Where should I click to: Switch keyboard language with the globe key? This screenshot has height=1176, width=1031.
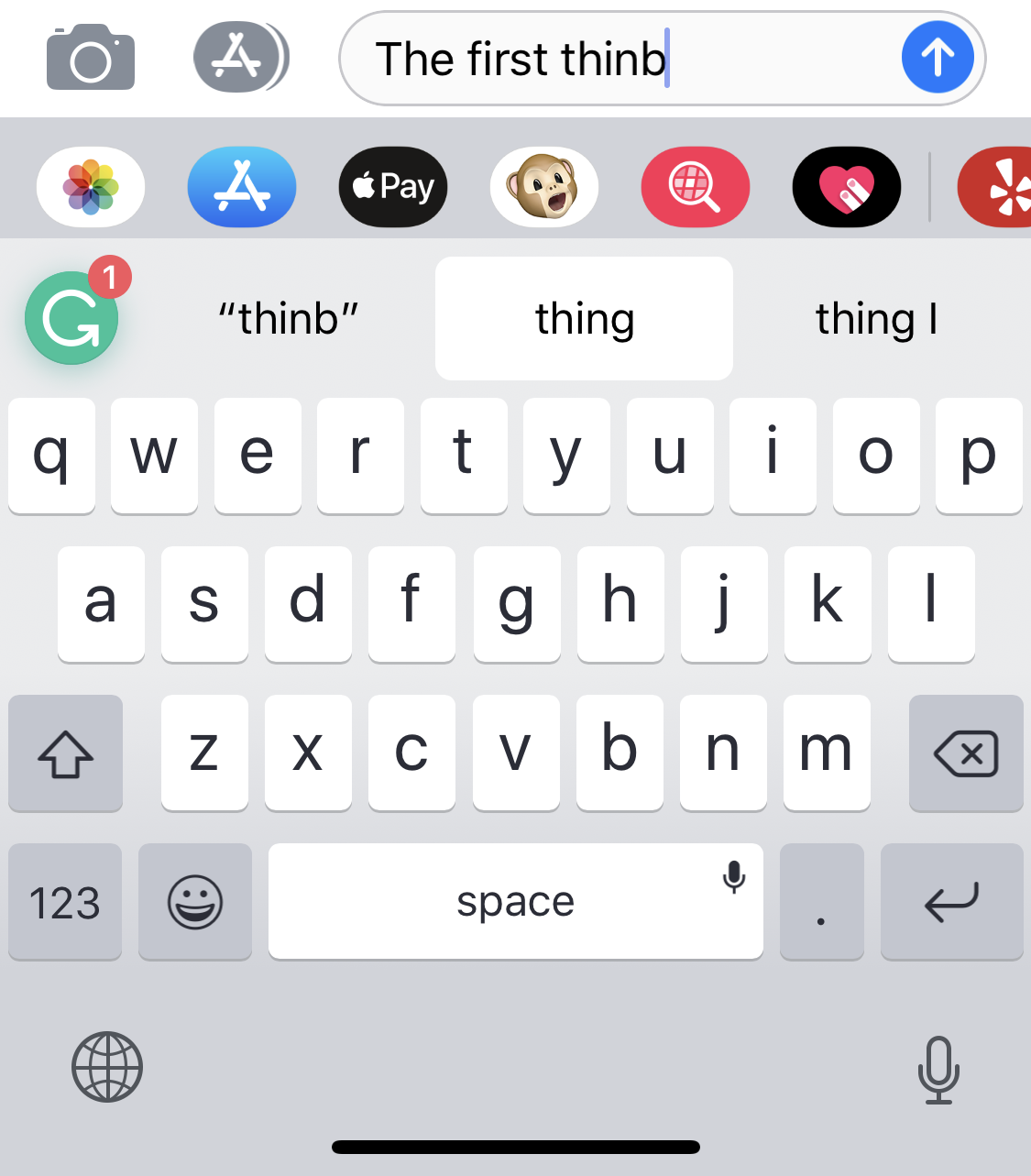(107, 1067)
